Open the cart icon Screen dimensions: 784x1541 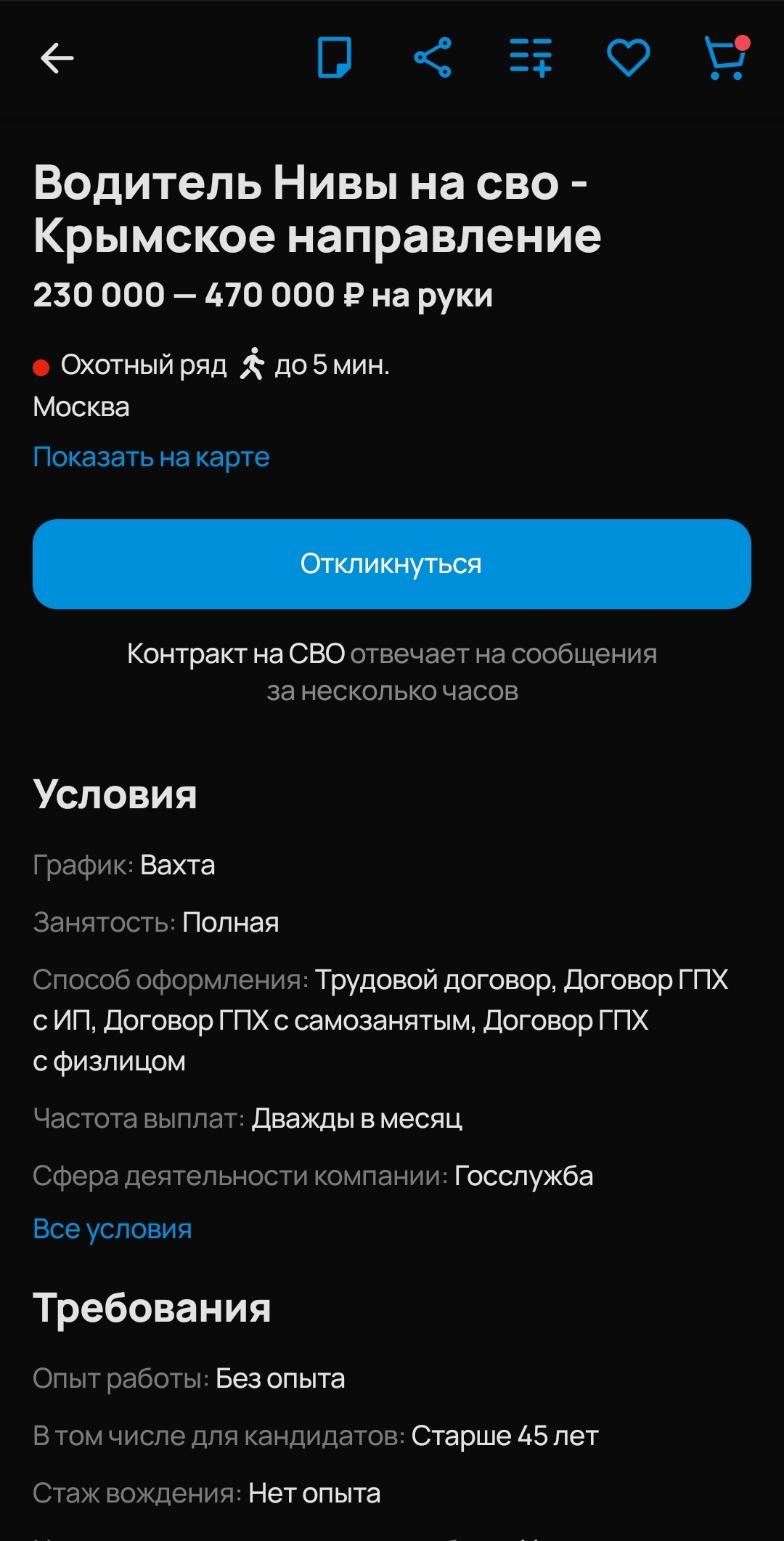(725, 57)
